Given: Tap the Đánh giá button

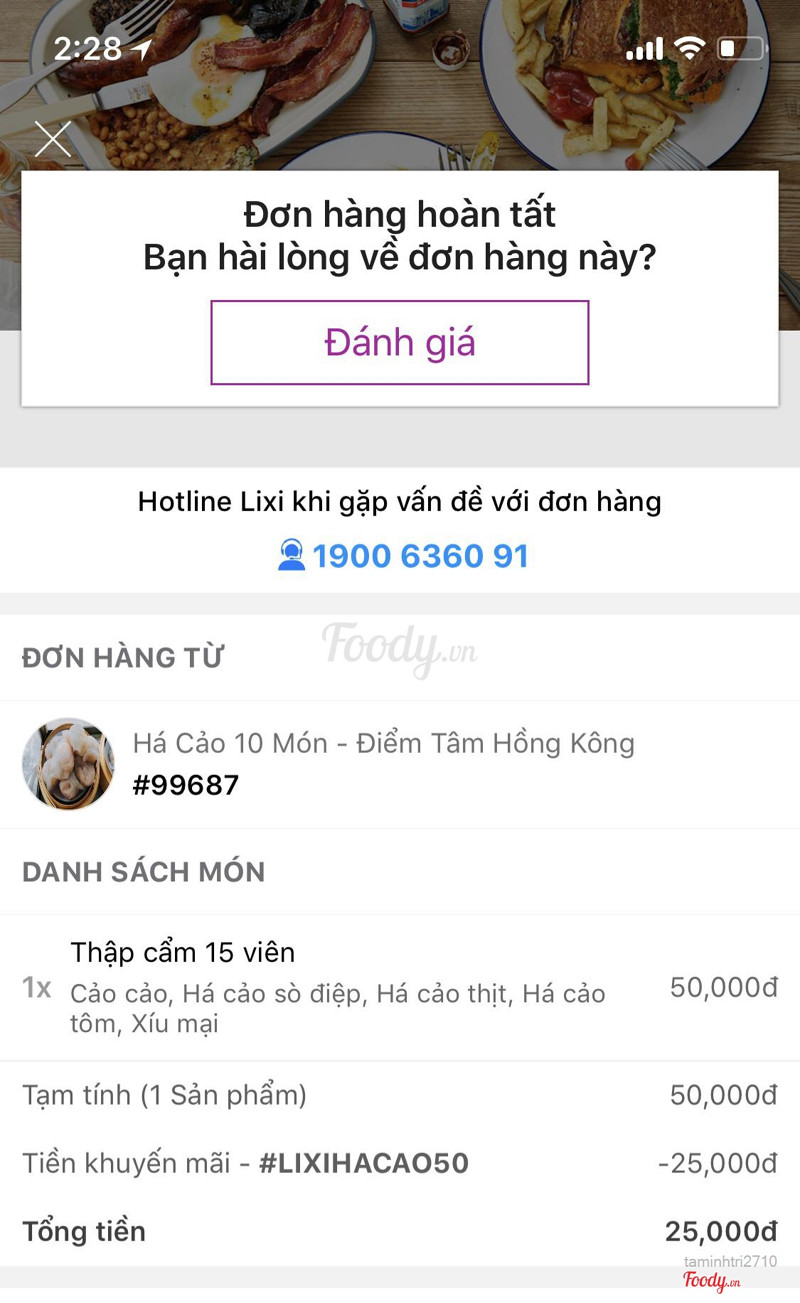Looking at the screenshot, I should 400,343.
